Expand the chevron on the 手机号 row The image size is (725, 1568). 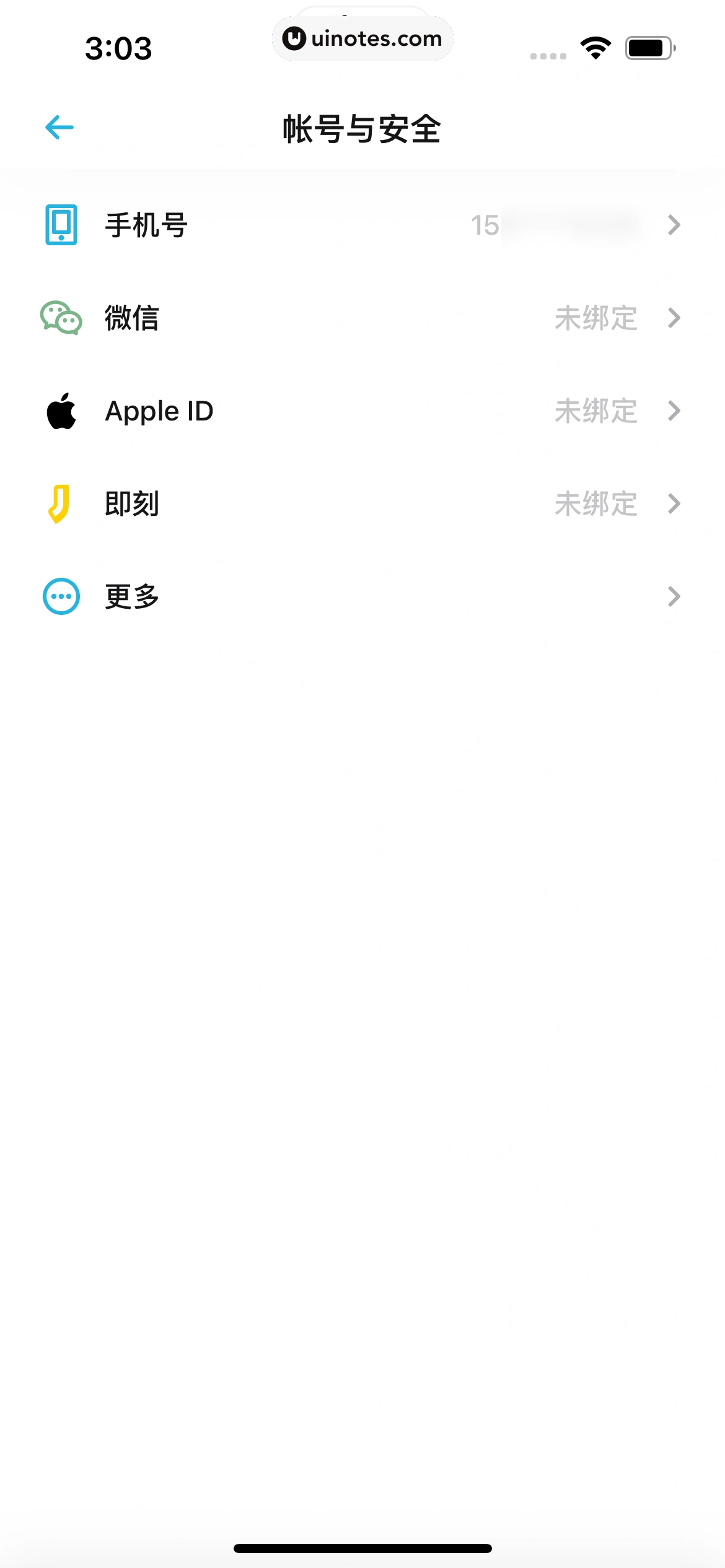674,225
